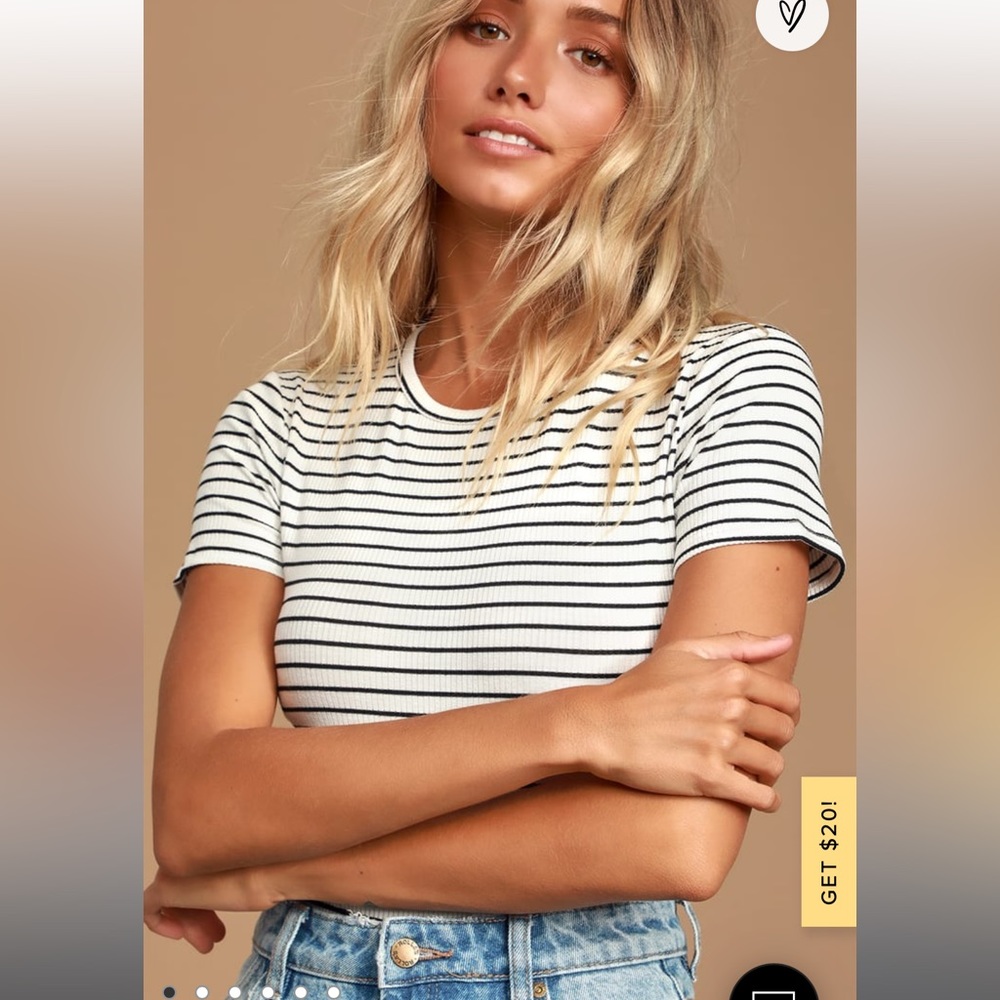
Task: Open the GET $20! offer tab
Action: pyautogui.click(x=828, y=851)
